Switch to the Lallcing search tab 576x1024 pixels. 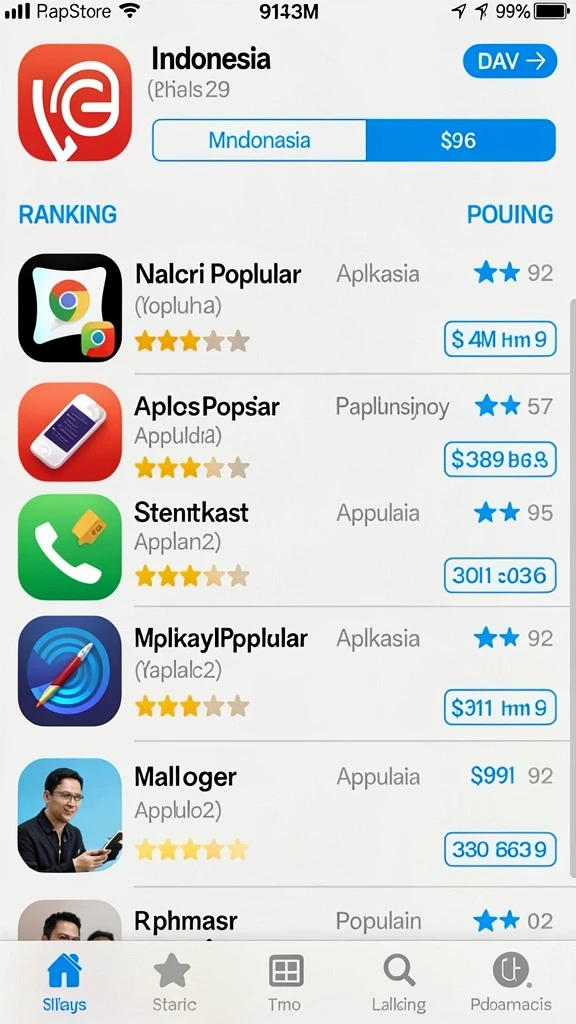click(399, 982)
